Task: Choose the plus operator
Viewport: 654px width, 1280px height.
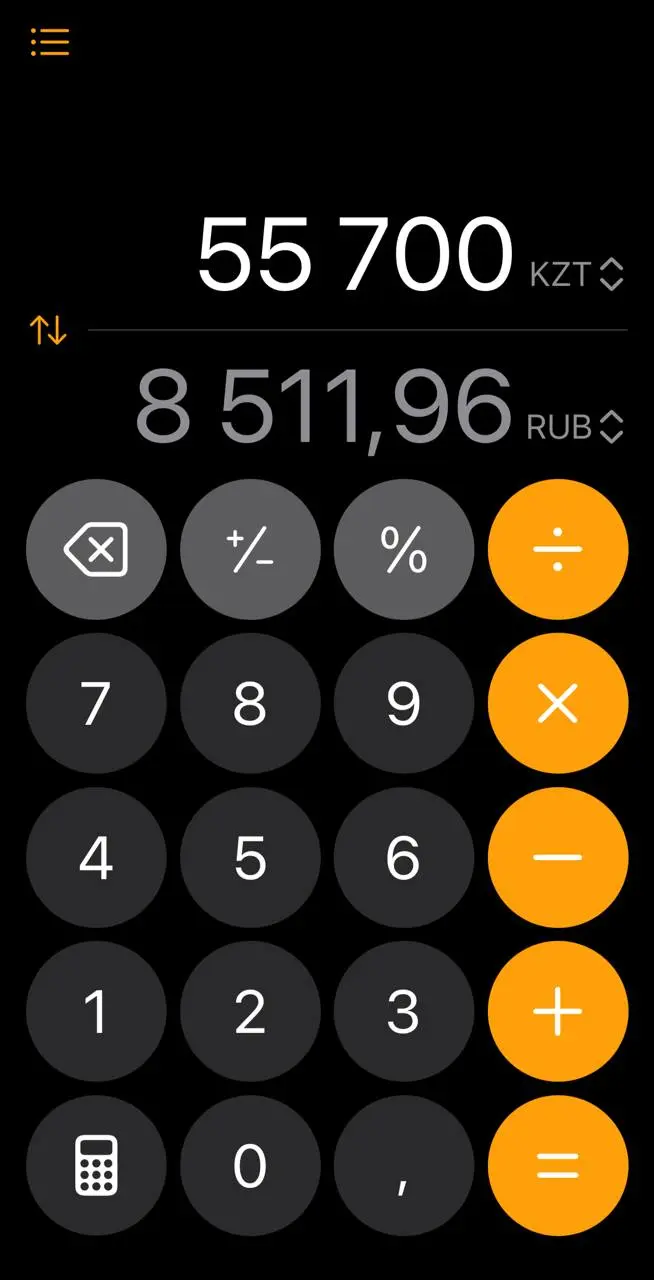Action: pos(557,1011)
